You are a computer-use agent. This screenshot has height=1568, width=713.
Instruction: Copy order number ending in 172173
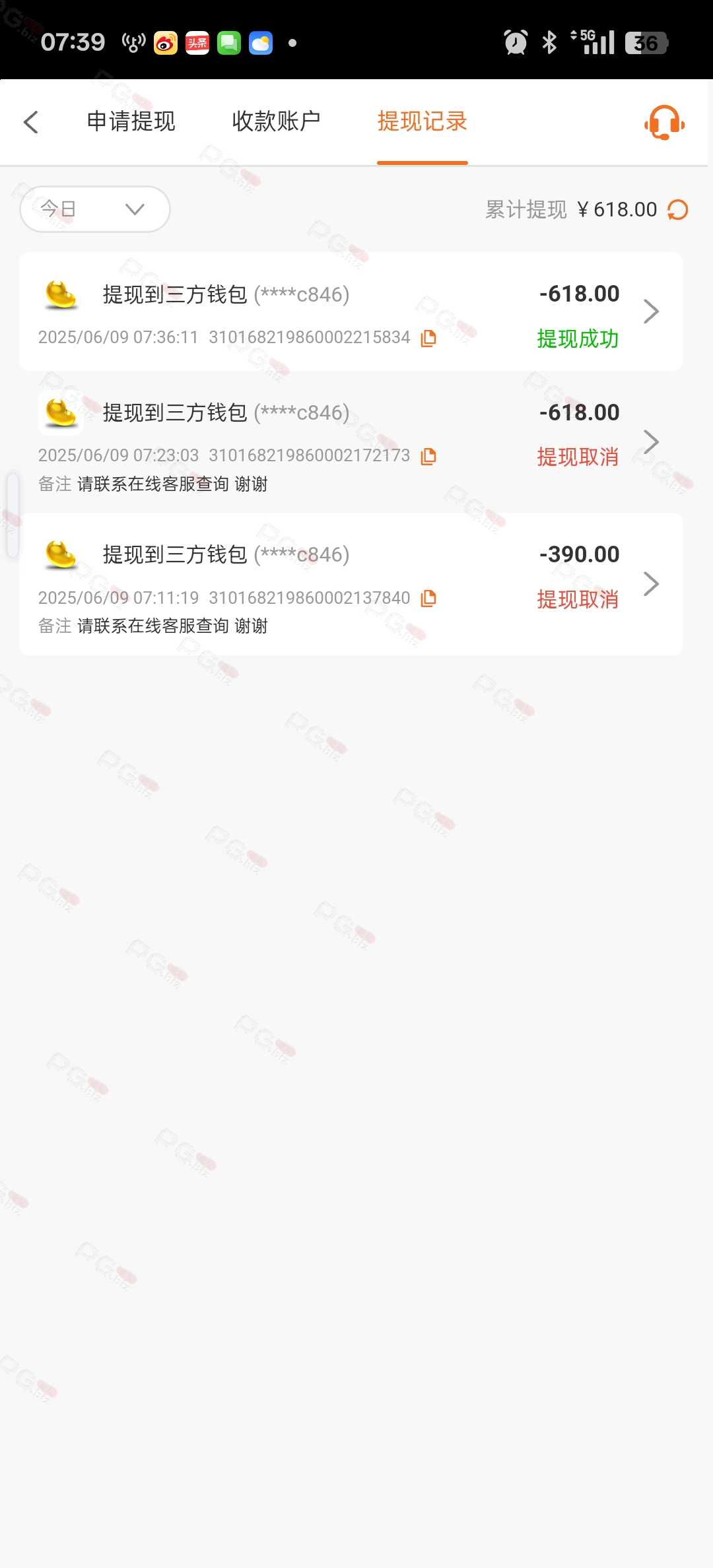coord(428,456)
